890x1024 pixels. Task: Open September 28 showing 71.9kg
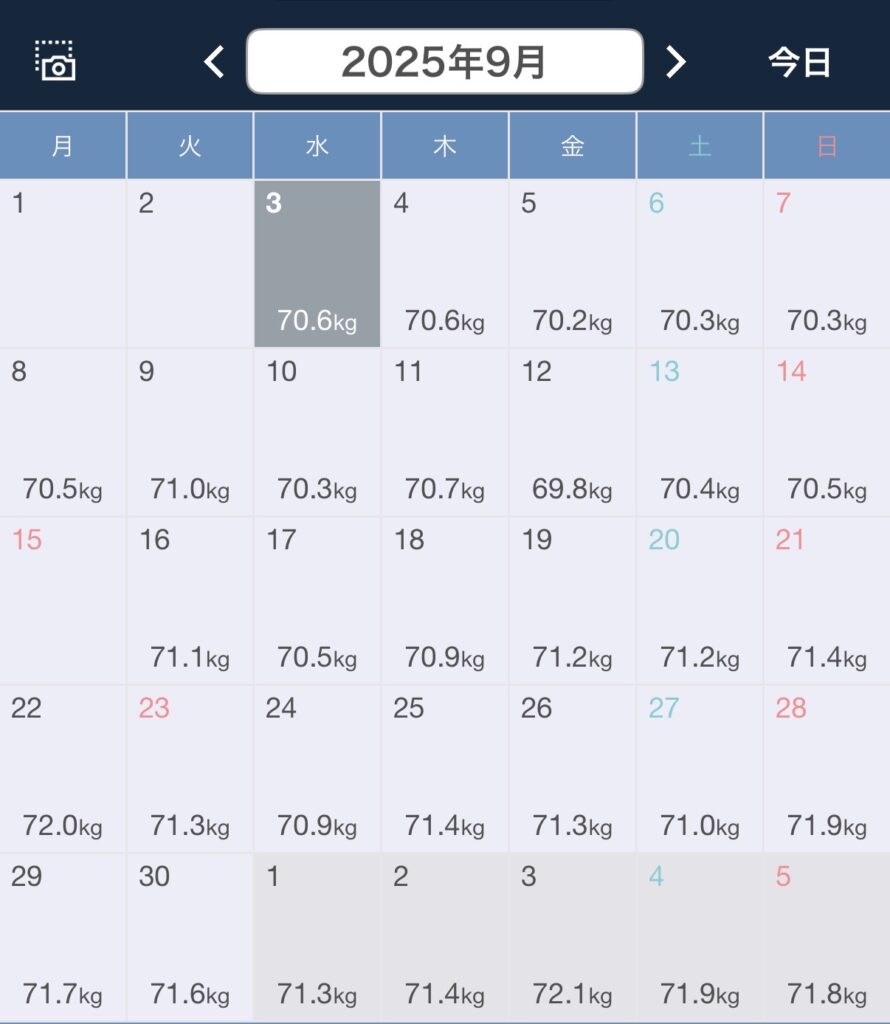tap(826, 768)
